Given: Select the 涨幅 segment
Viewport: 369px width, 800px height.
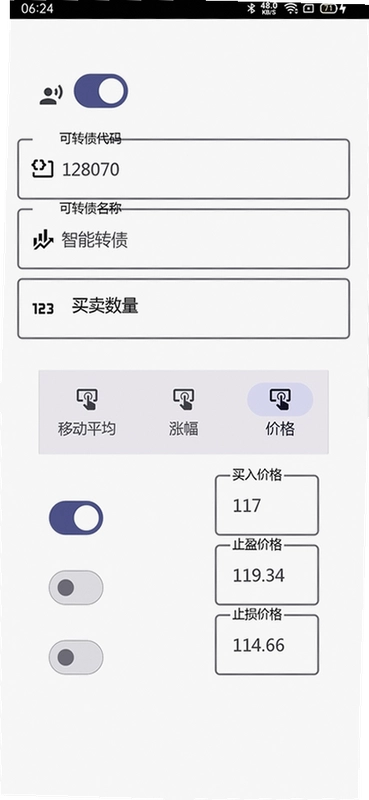Looking at the screenshot, I should pyautogui.click(x=183, y=412).
